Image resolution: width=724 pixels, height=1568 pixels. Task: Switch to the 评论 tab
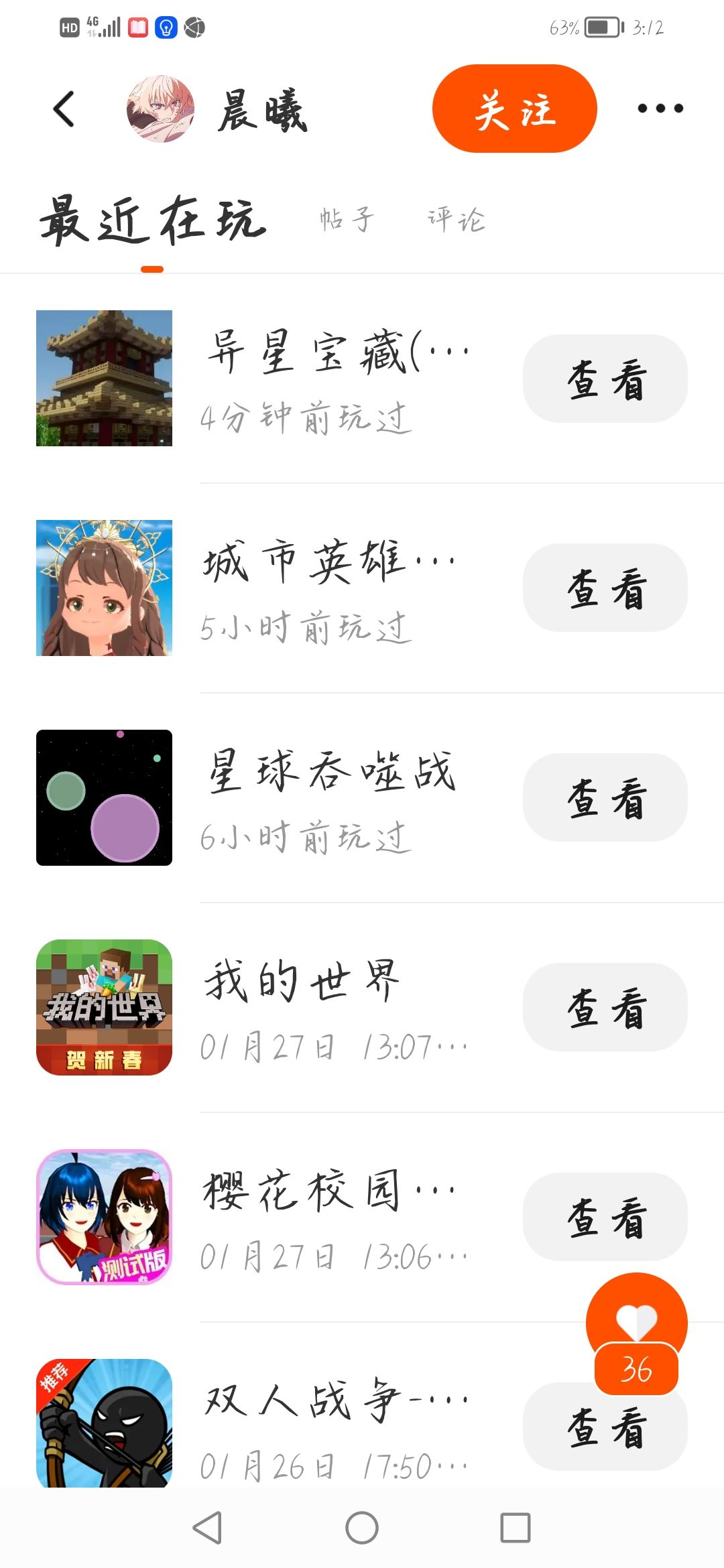point(456,220)
